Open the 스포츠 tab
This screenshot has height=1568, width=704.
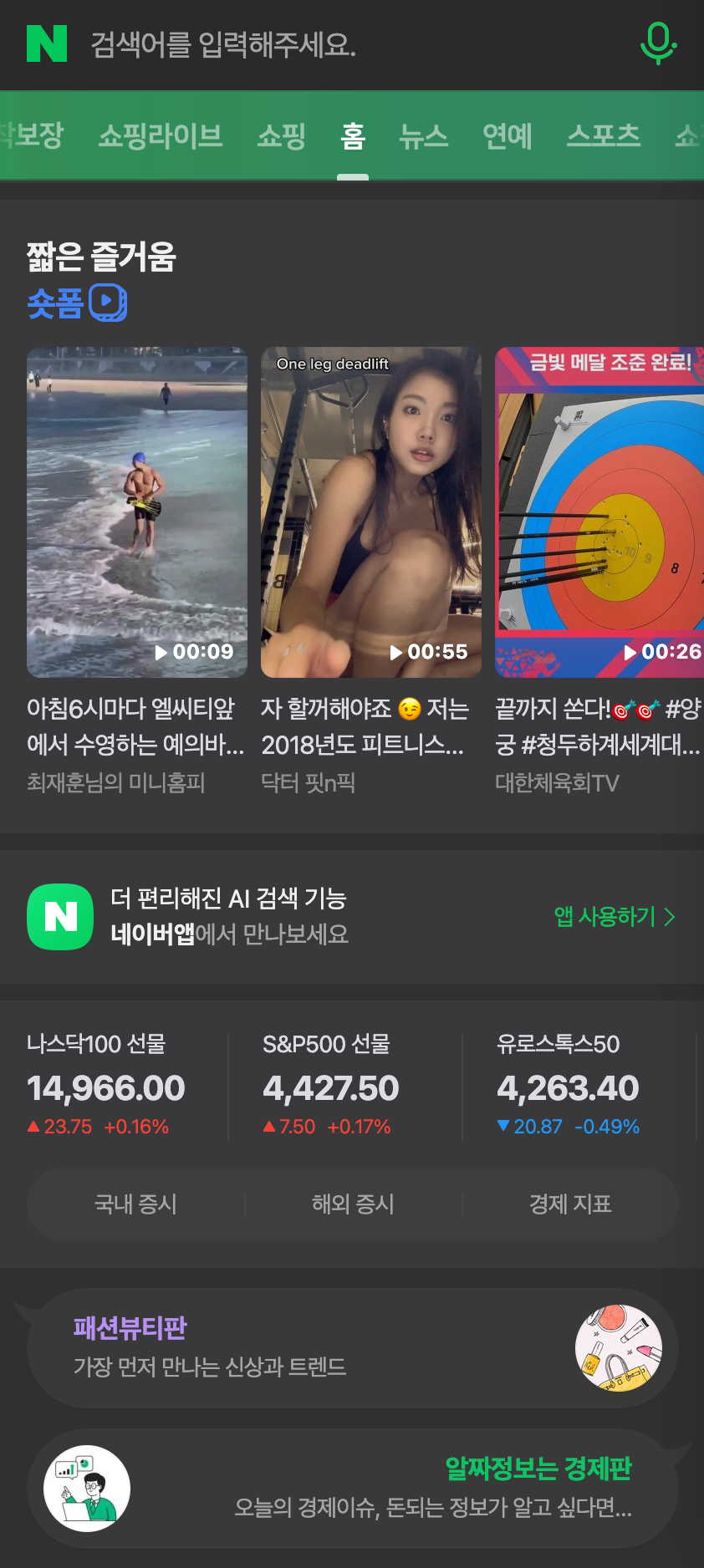[603, 137]
